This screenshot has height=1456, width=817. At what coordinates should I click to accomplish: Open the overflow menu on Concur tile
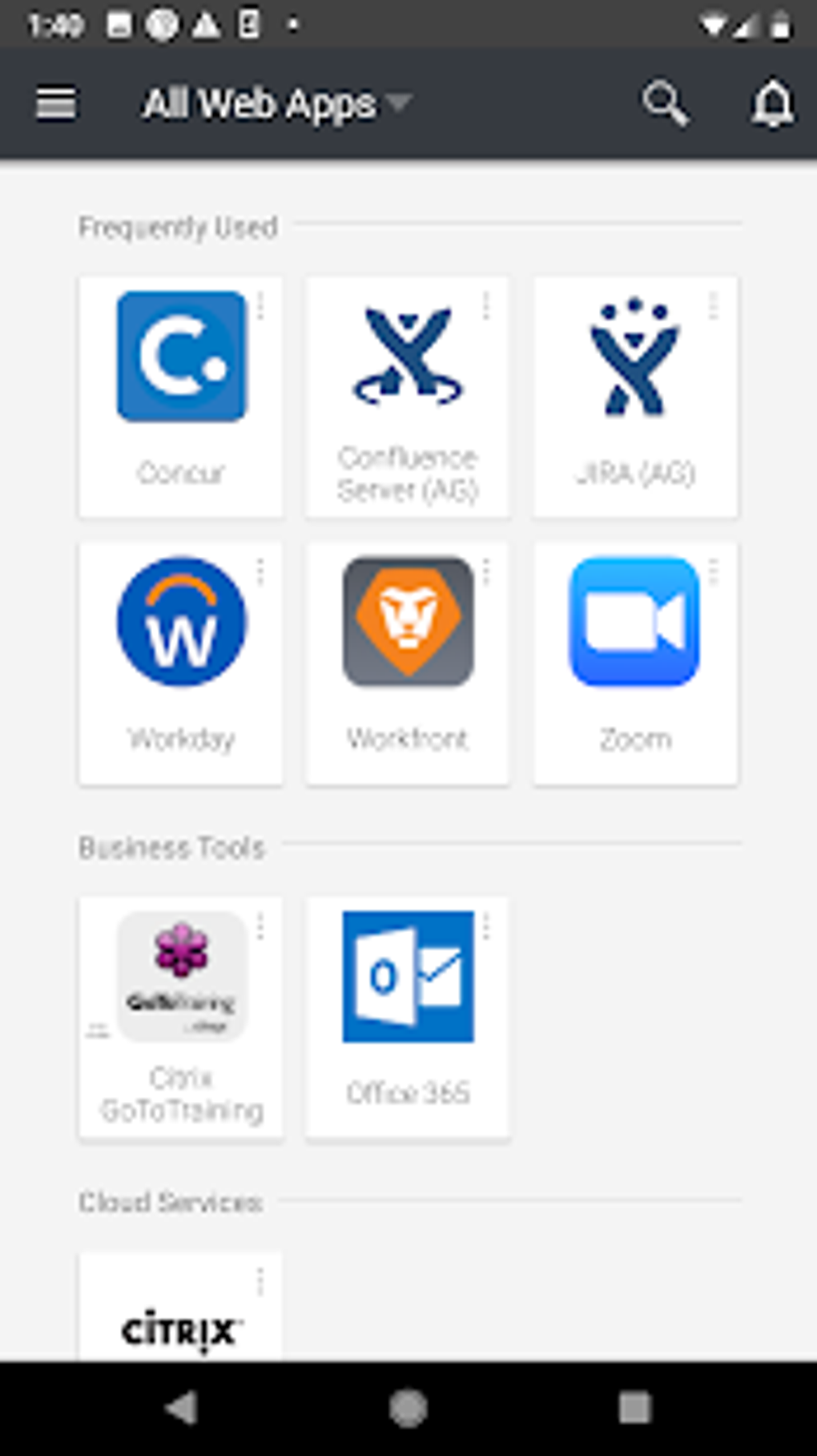coord(261,309)
